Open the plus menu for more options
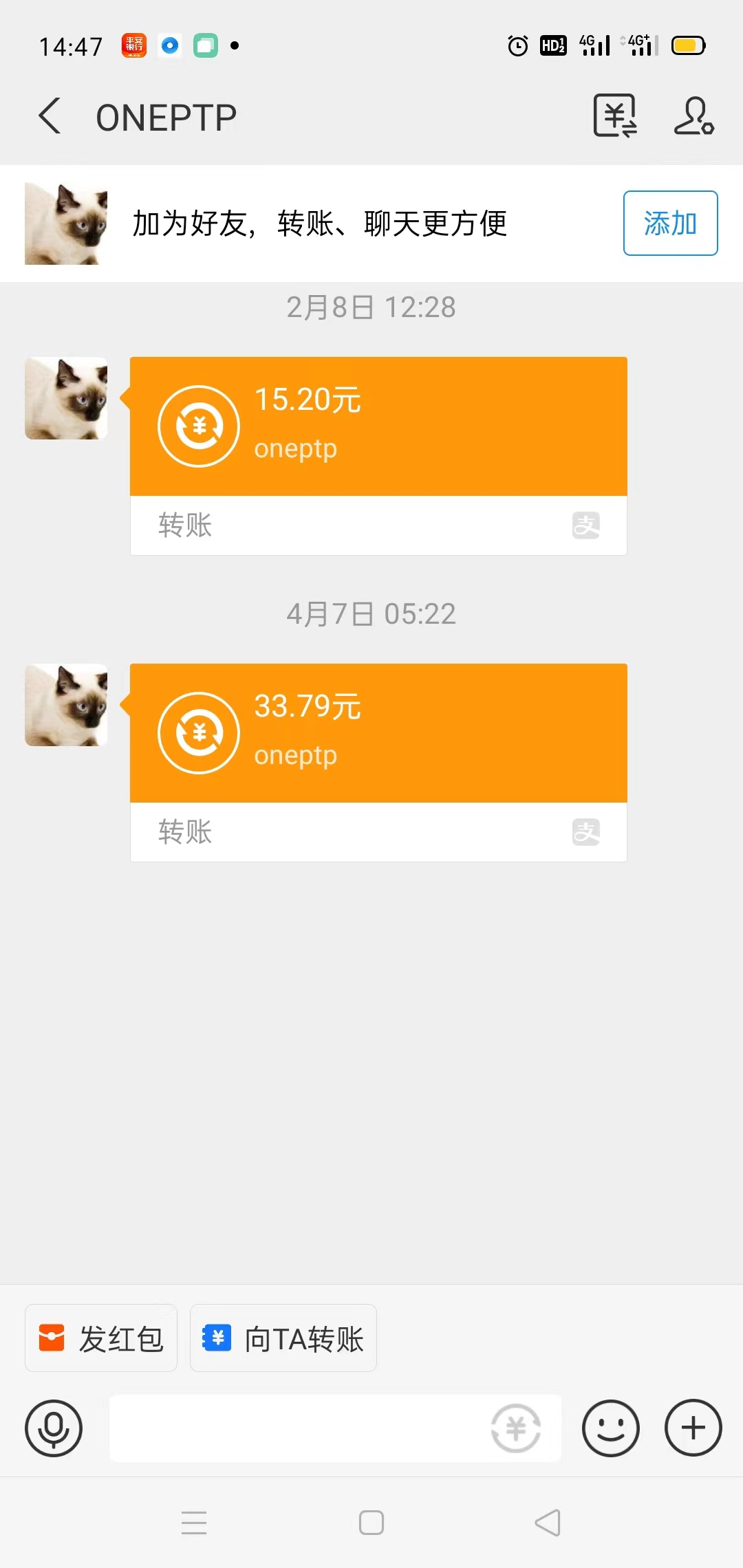The width and height of the screenshot is (743, 1568). click(x=693, y=1428)
